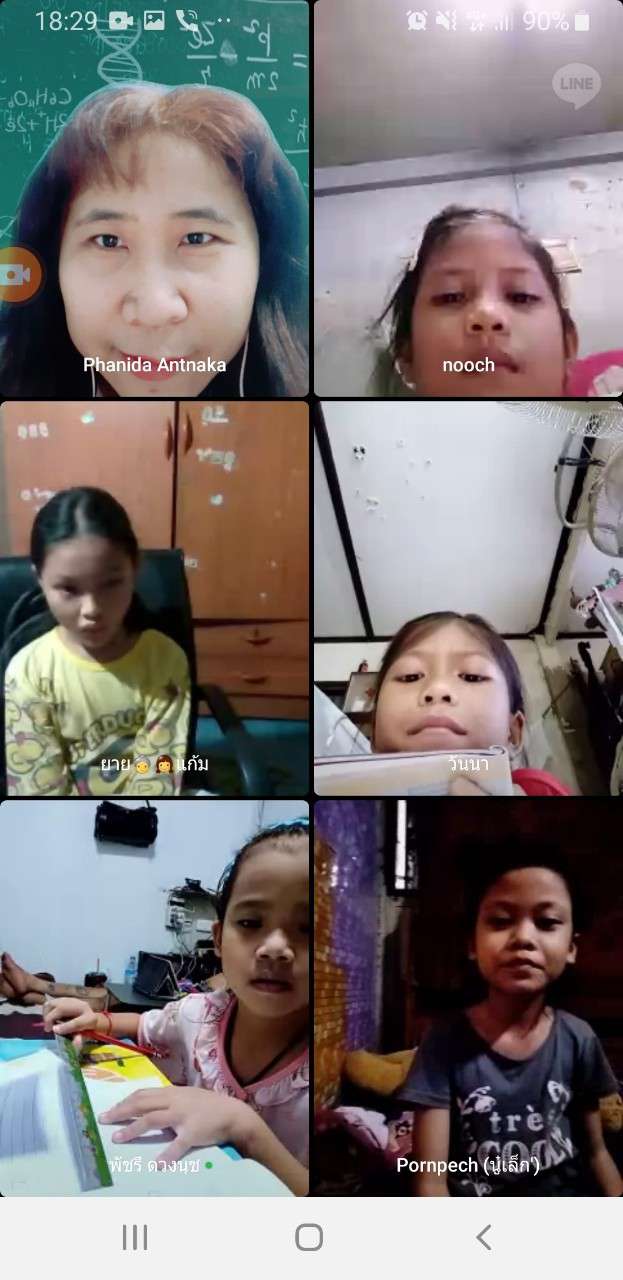Select Pornpech (บู๋เล็ก) video tile
The height and width of the screenshot is (1280, 623).
[x=468, y=995]
